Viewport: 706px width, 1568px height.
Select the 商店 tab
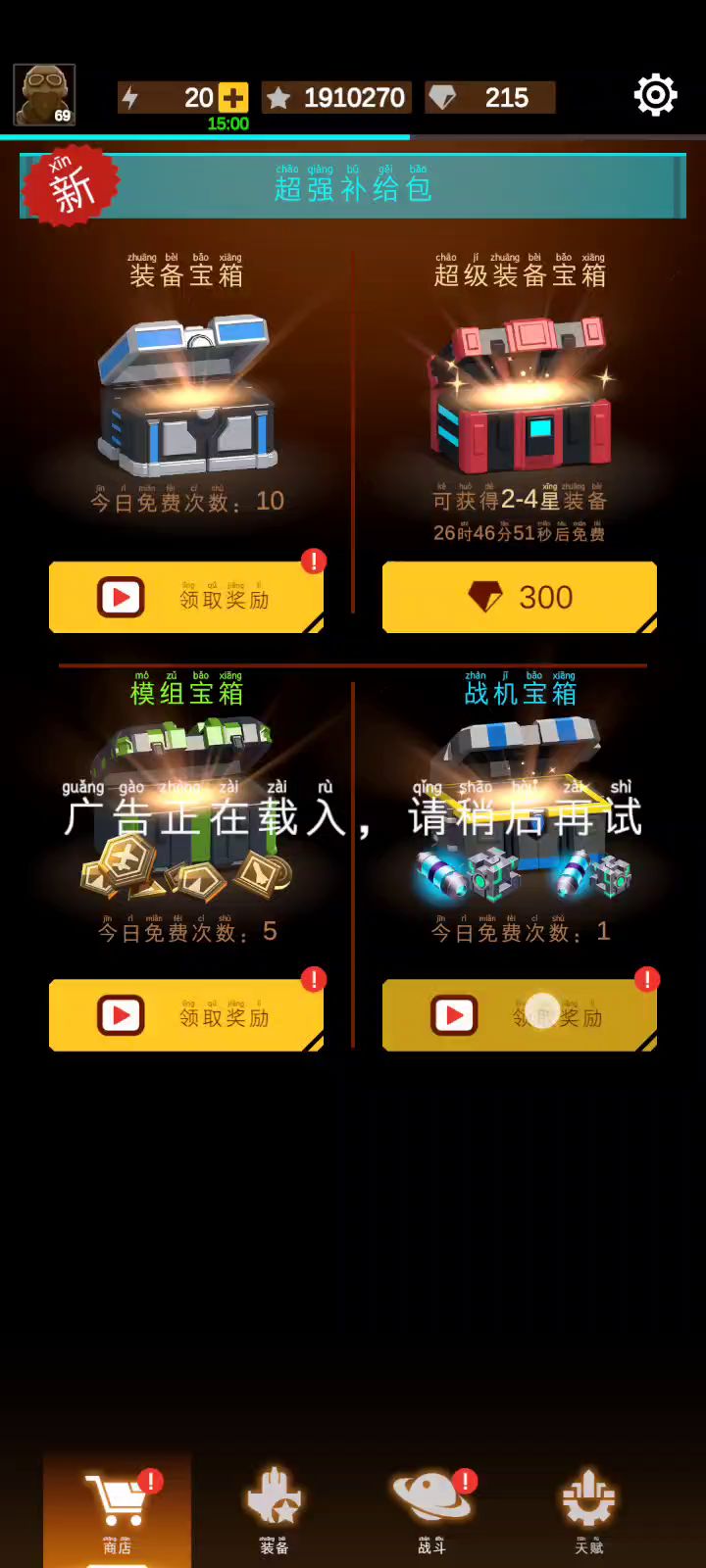click(118, 1509)
